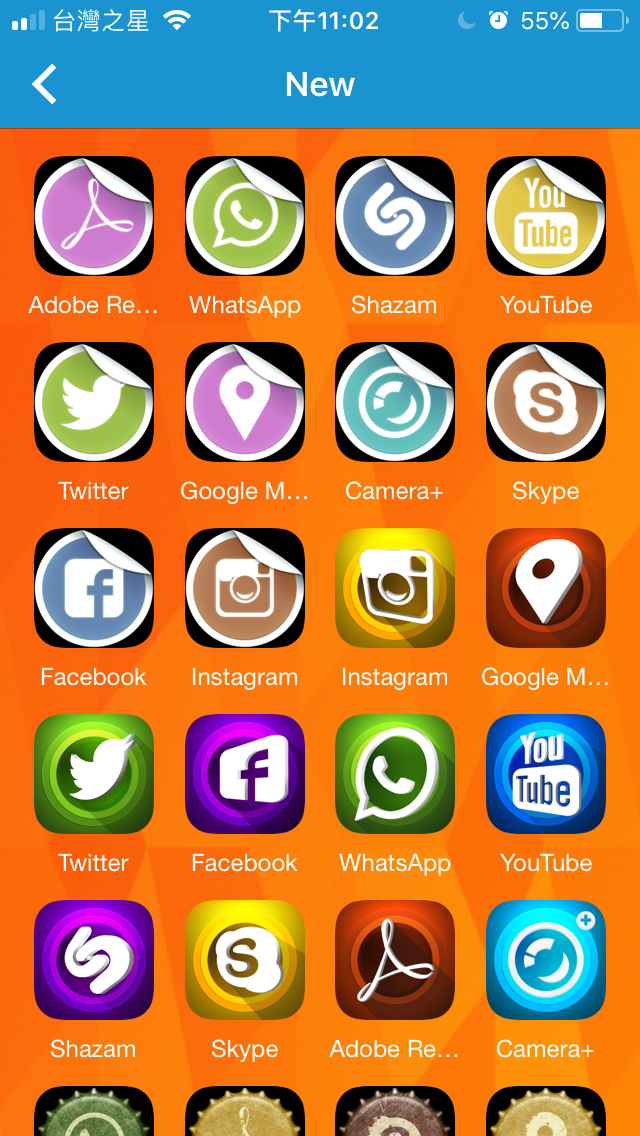The image size is (640, 1136).
Task: Choose the teal sticker Camera+ icon
Action: (x=395, y=402)
